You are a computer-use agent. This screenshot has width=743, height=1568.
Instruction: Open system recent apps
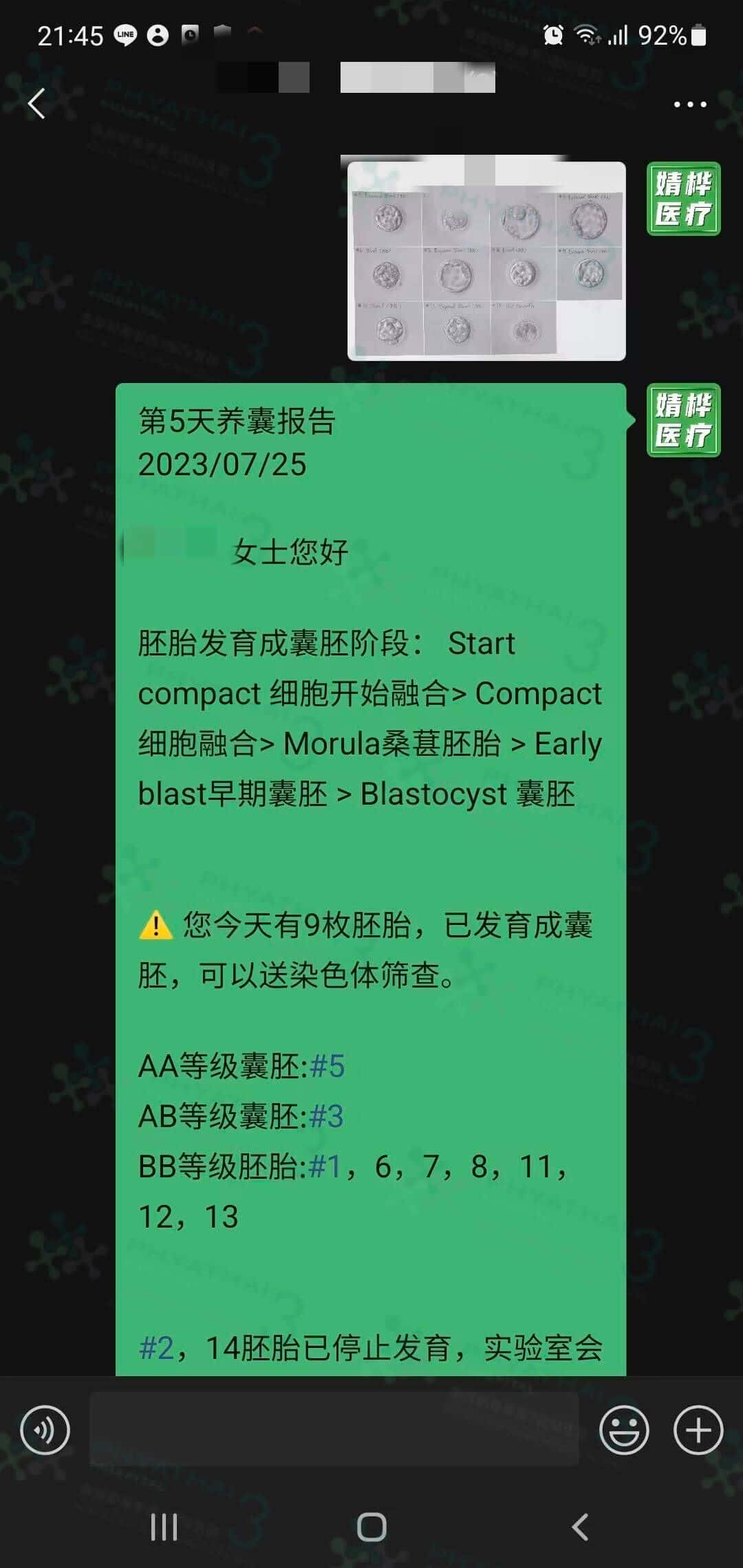tap(164, 1527)
